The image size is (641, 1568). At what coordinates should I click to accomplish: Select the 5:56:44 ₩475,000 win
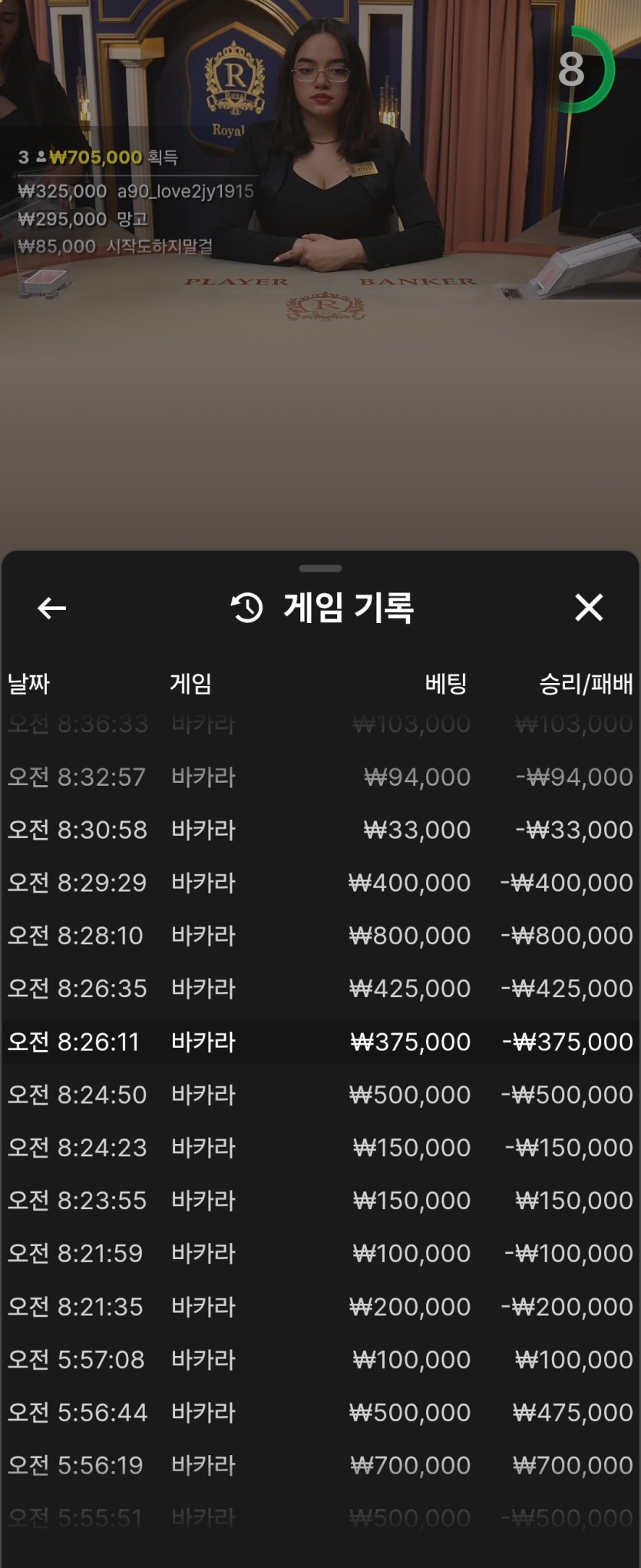coord(320,1412)
